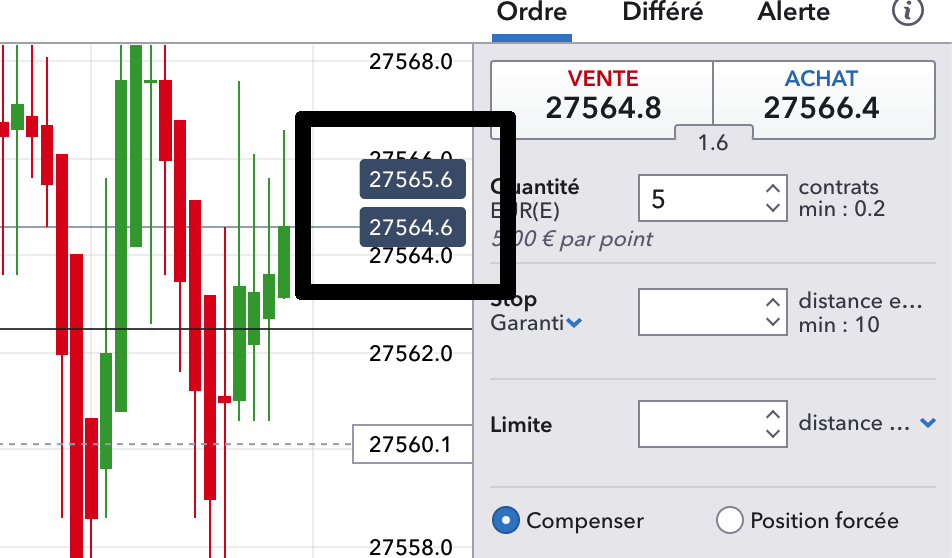Tap ACHAT at 27566.4
The height and width of the screenshot is (558, 952).
(x=821, y=94)
